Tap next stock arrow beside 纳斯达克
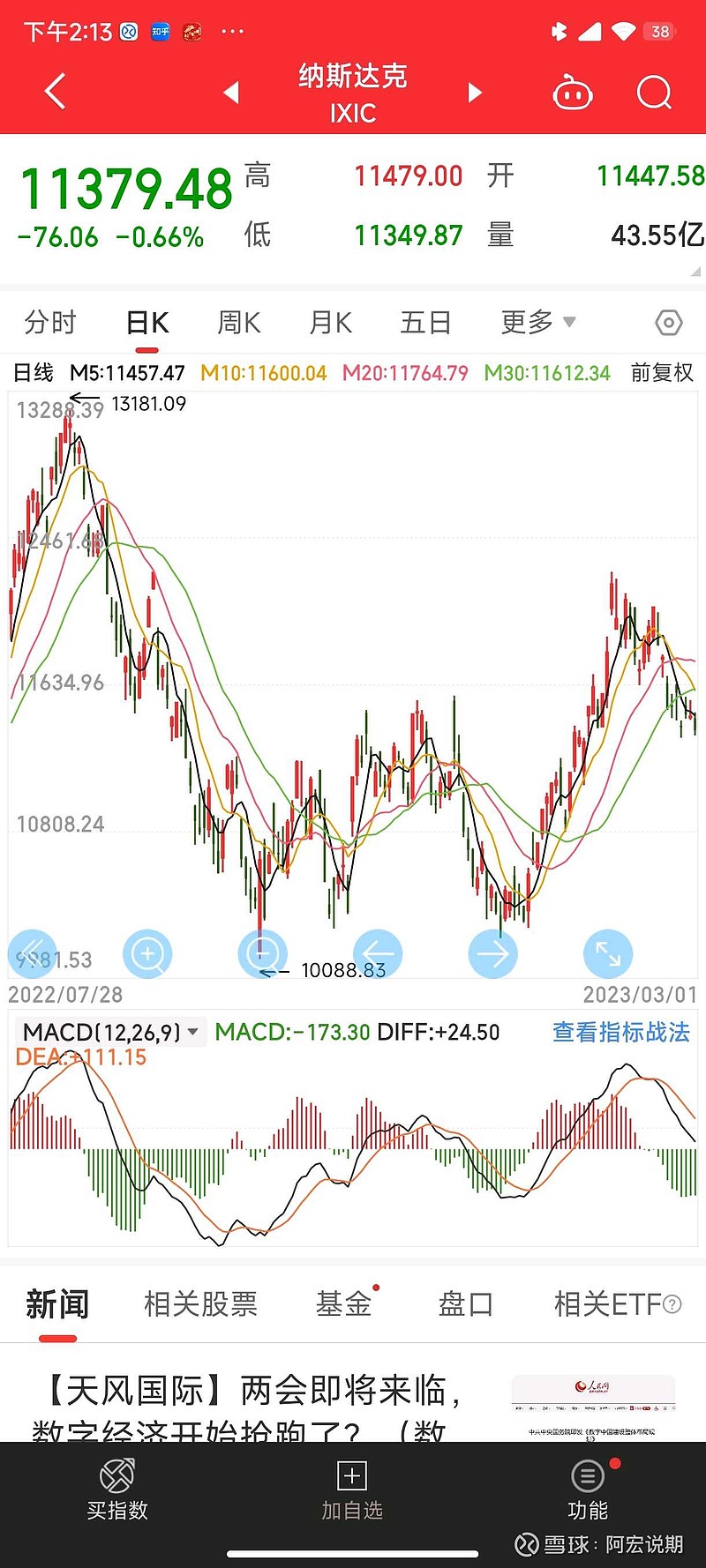Viewport: 706px width, 1568px height. [x=474, y=92]
